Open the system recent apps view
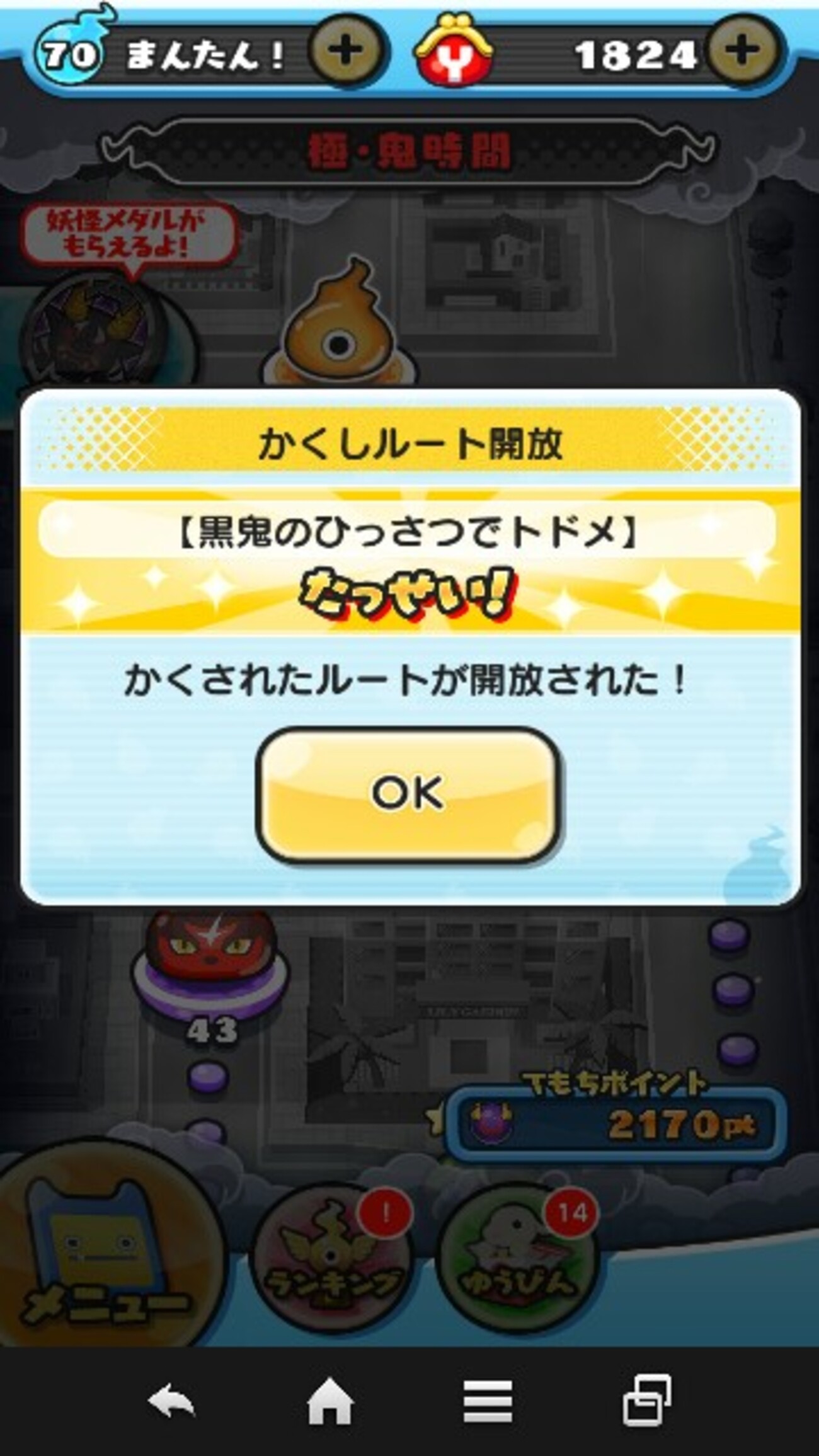 point(646,1401)
